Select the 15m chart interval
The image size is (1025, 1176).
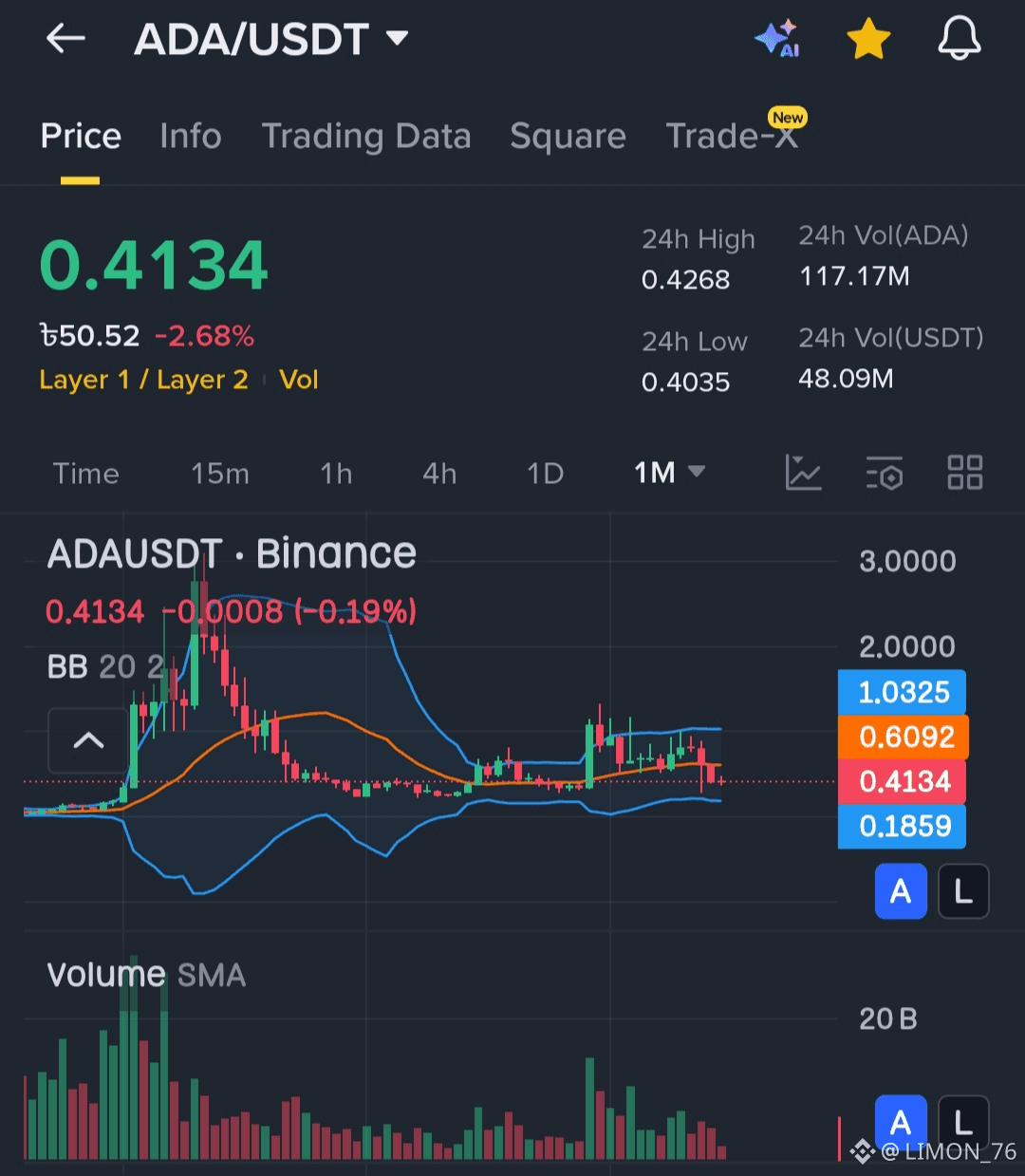coord(220,474)
